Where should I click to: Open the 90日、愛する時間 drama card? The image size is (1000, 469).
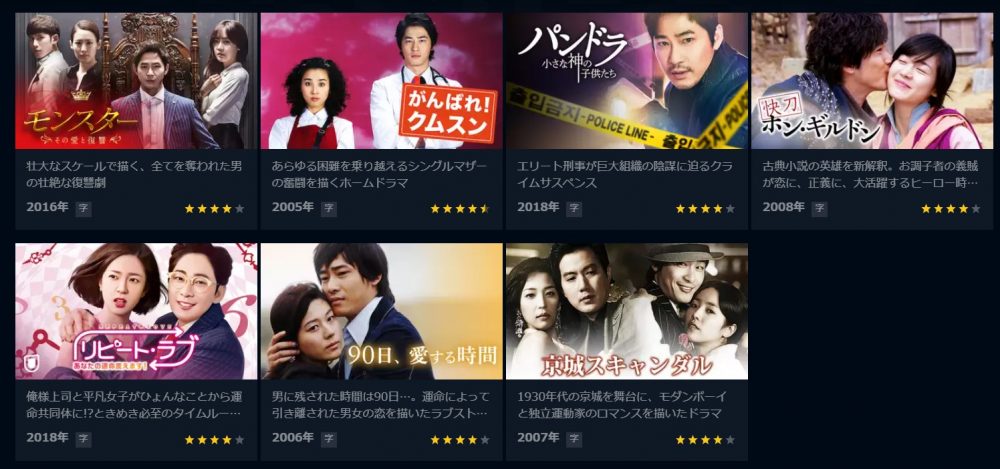(x=381, y=311)
